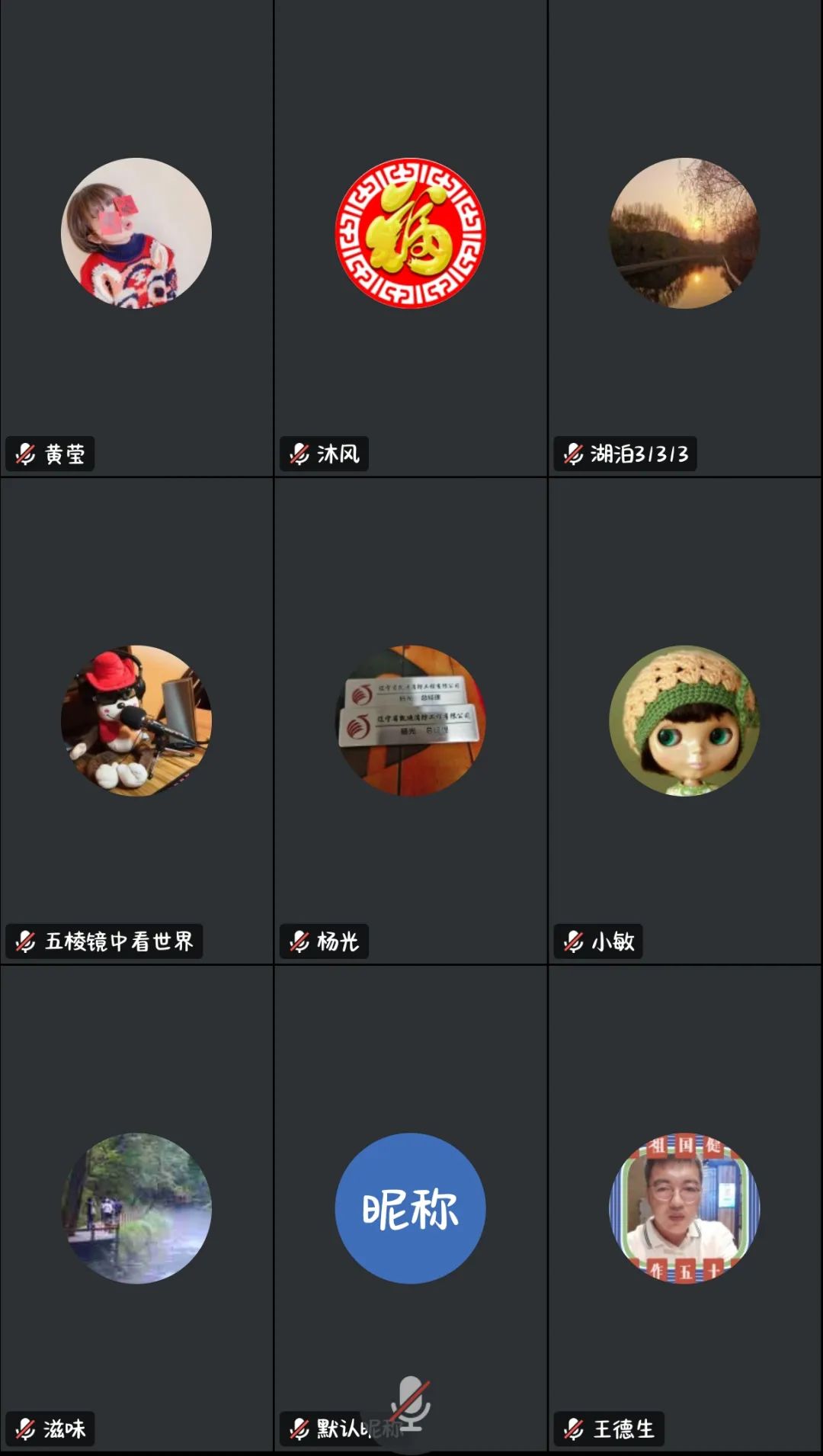Tap participant tile 小敏
The image size is (823, 1456).
pyautogui.click(x=684, y=721)
